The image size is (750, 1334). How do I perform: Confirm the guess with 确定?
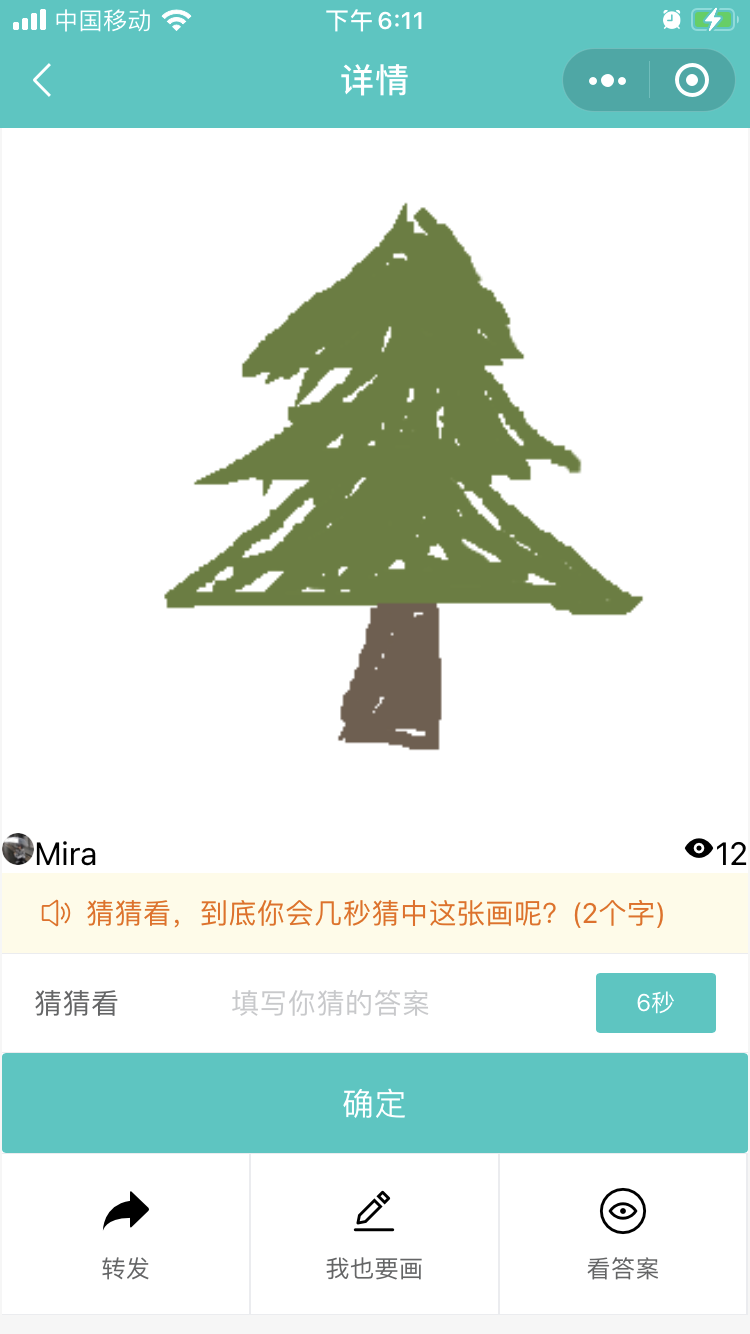click(375, 1103)
